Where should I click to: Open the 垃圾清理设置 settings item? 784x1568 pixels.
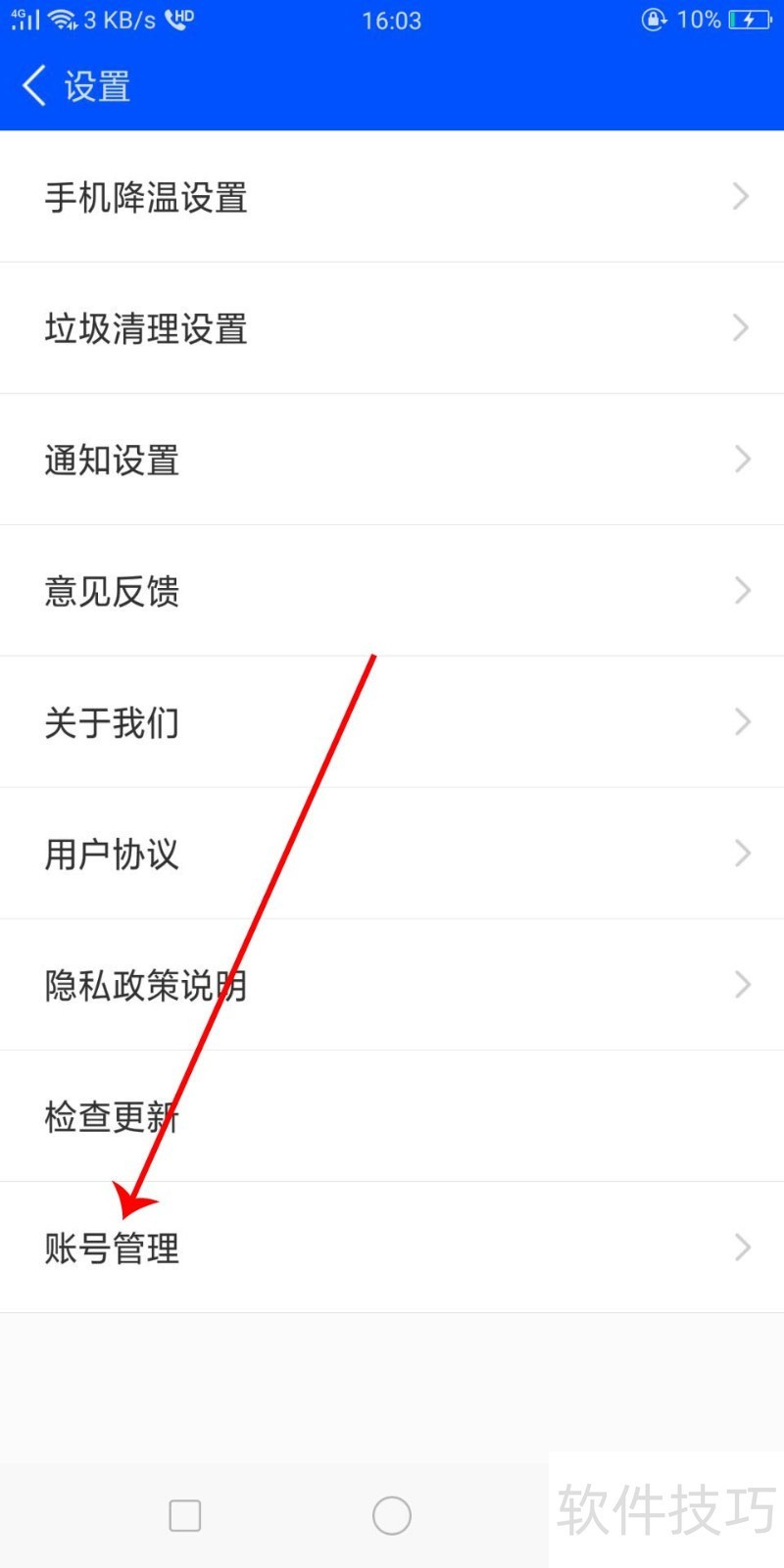pos(145,328)
